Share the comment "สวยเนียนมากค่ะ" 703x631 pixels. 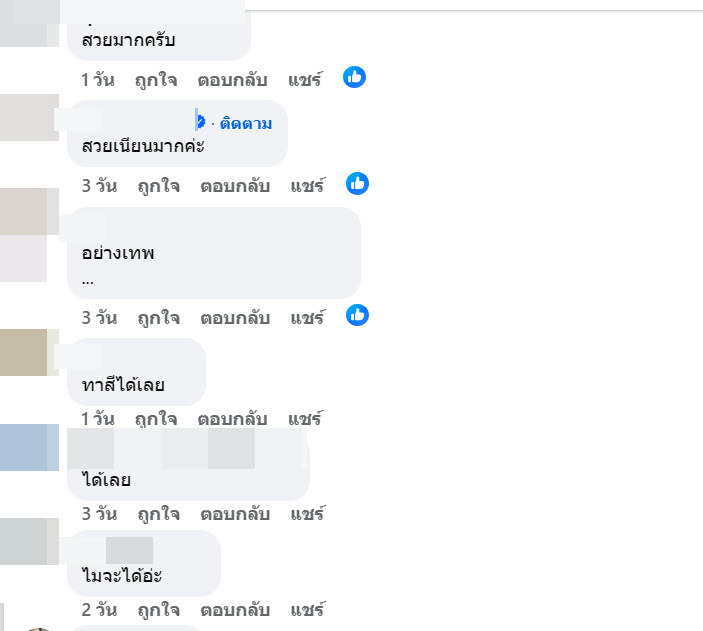pos(308,185)
